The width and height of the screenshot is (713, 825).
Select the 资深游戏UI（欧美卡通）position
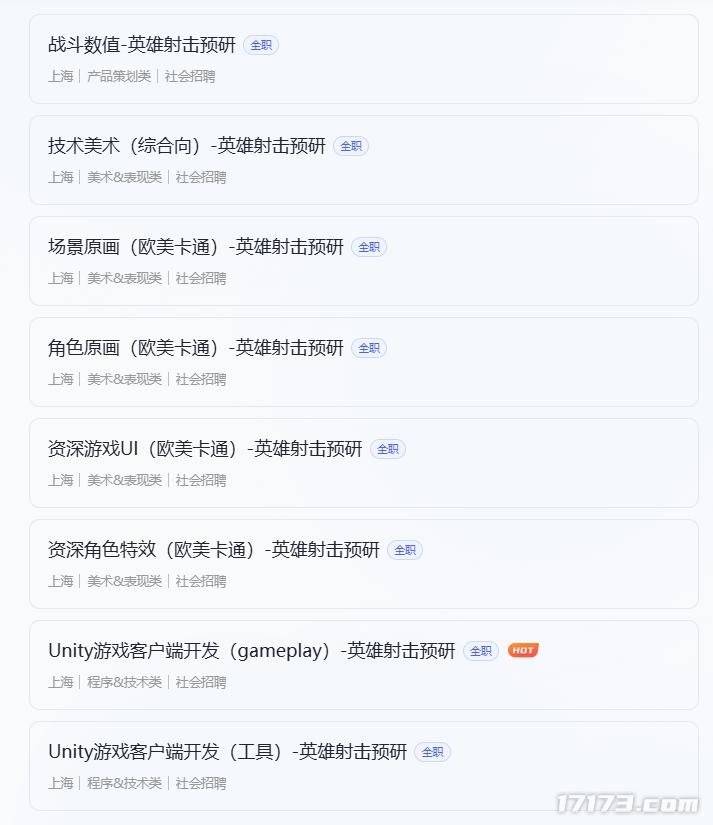click(x=204, y=449)
